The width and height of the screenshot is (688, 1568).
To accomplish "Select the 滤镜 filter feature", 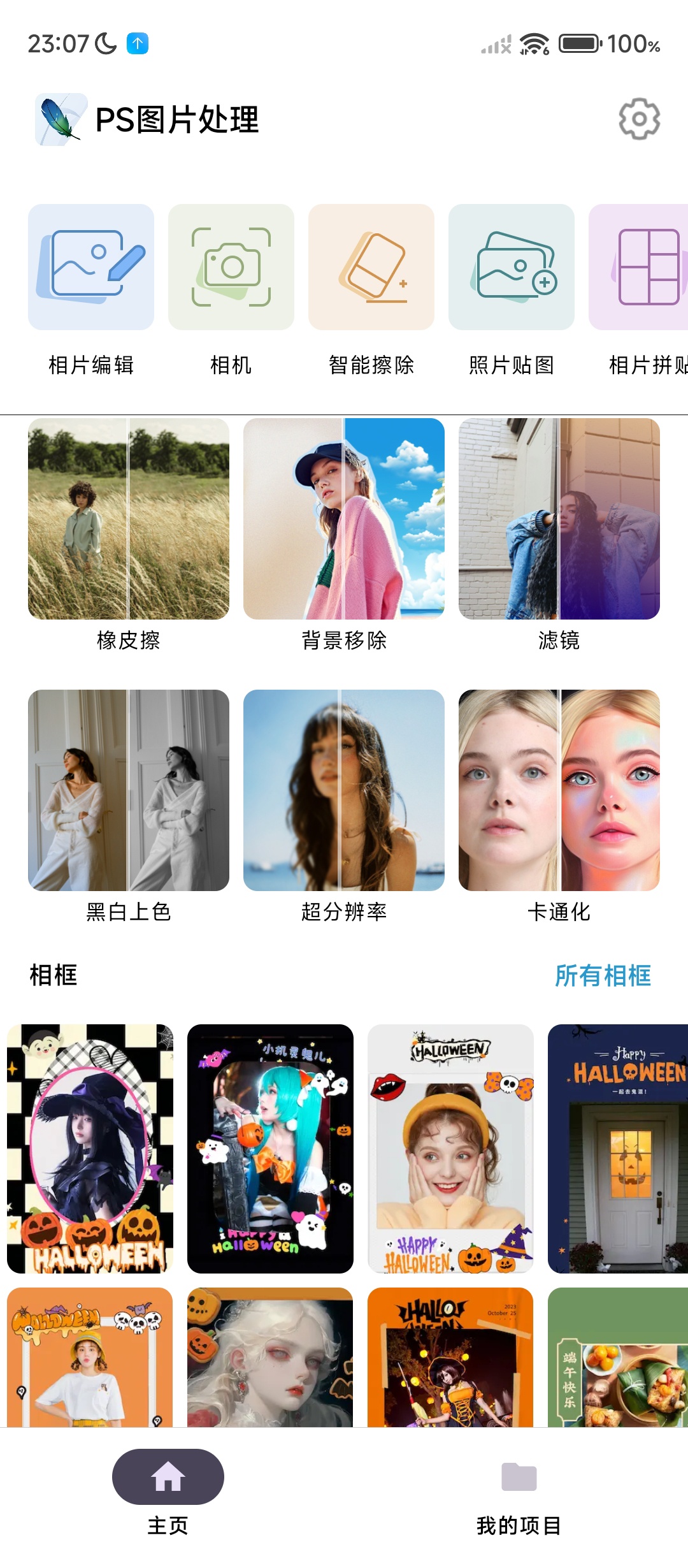I will [x=559, y=519].
